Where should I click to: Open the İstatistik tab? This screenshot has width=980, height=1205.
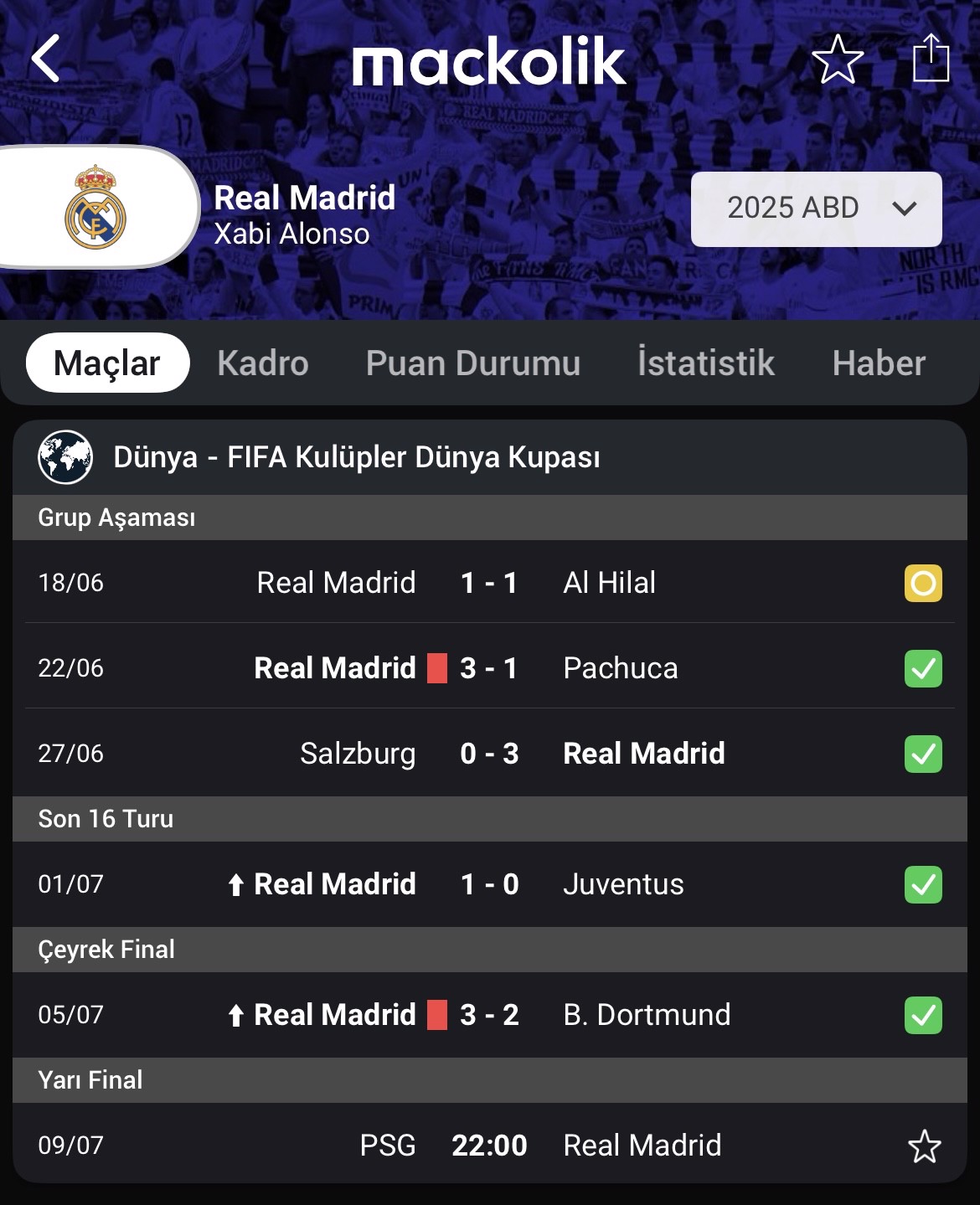[705, 363]
